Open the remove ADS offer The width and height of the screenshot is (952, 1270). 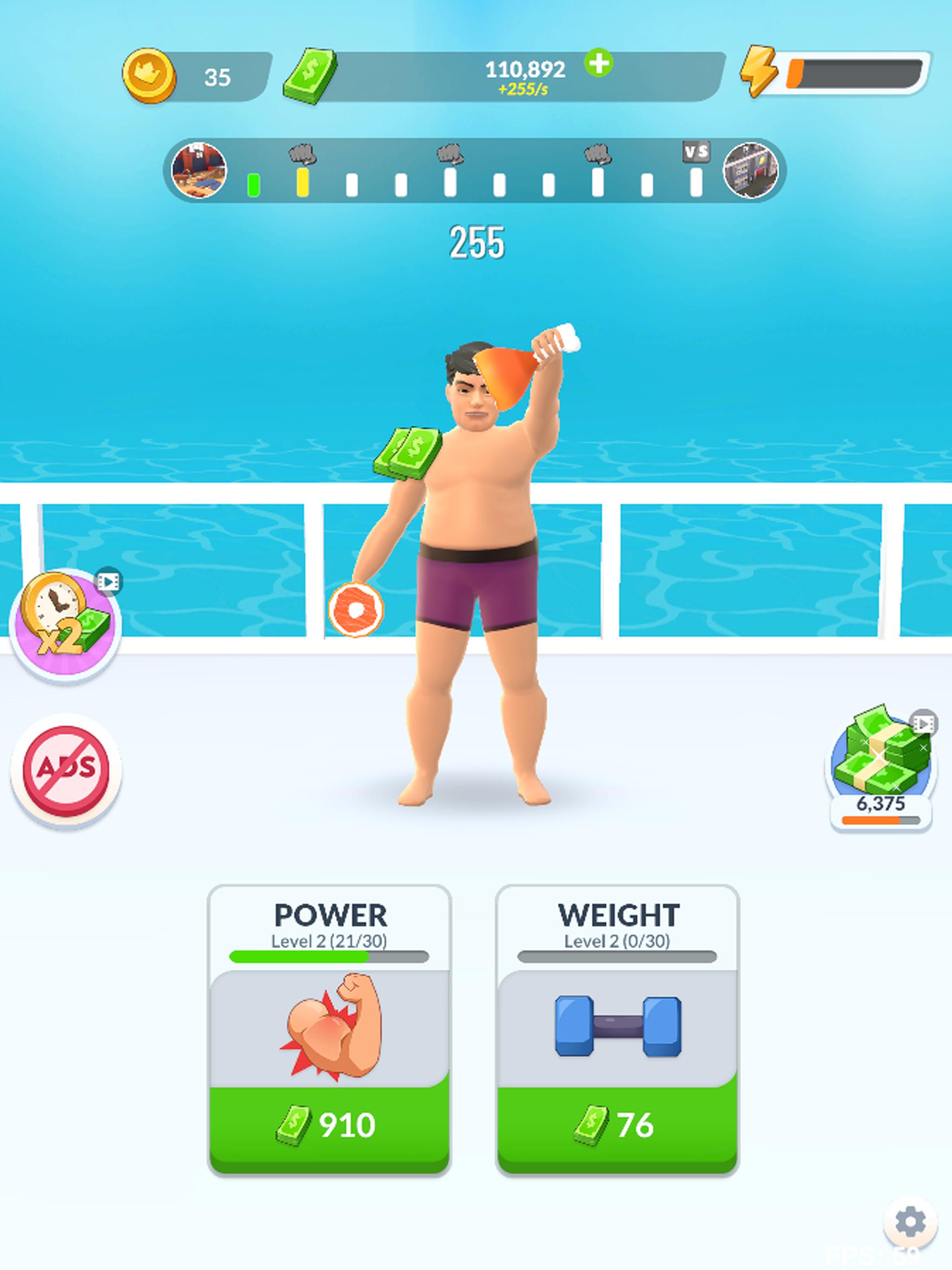click(66, 769)
